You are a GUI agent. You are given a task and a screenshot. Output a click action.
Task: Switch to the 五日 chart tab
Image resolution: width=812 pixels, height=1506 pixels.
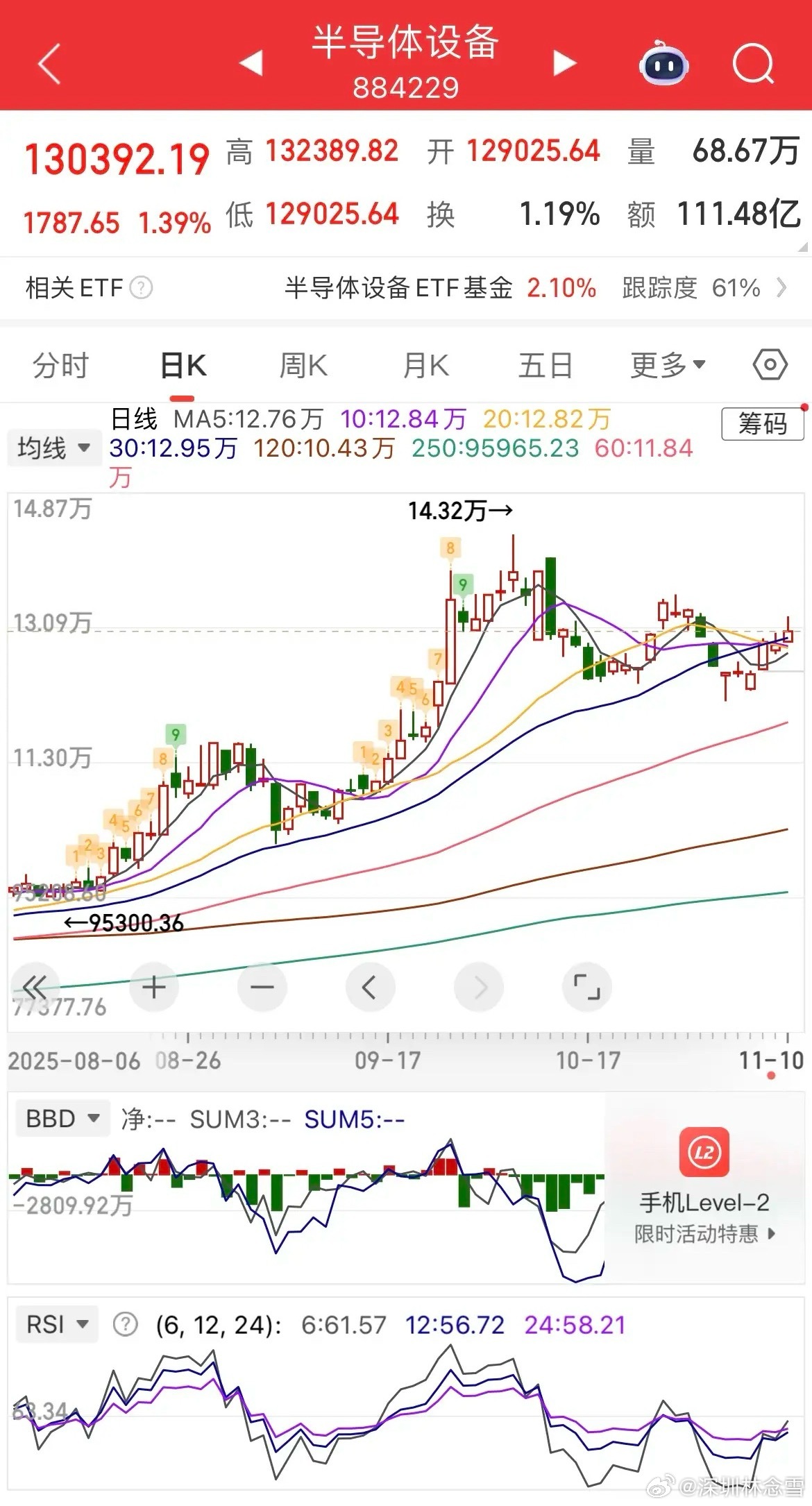point(545,366)
